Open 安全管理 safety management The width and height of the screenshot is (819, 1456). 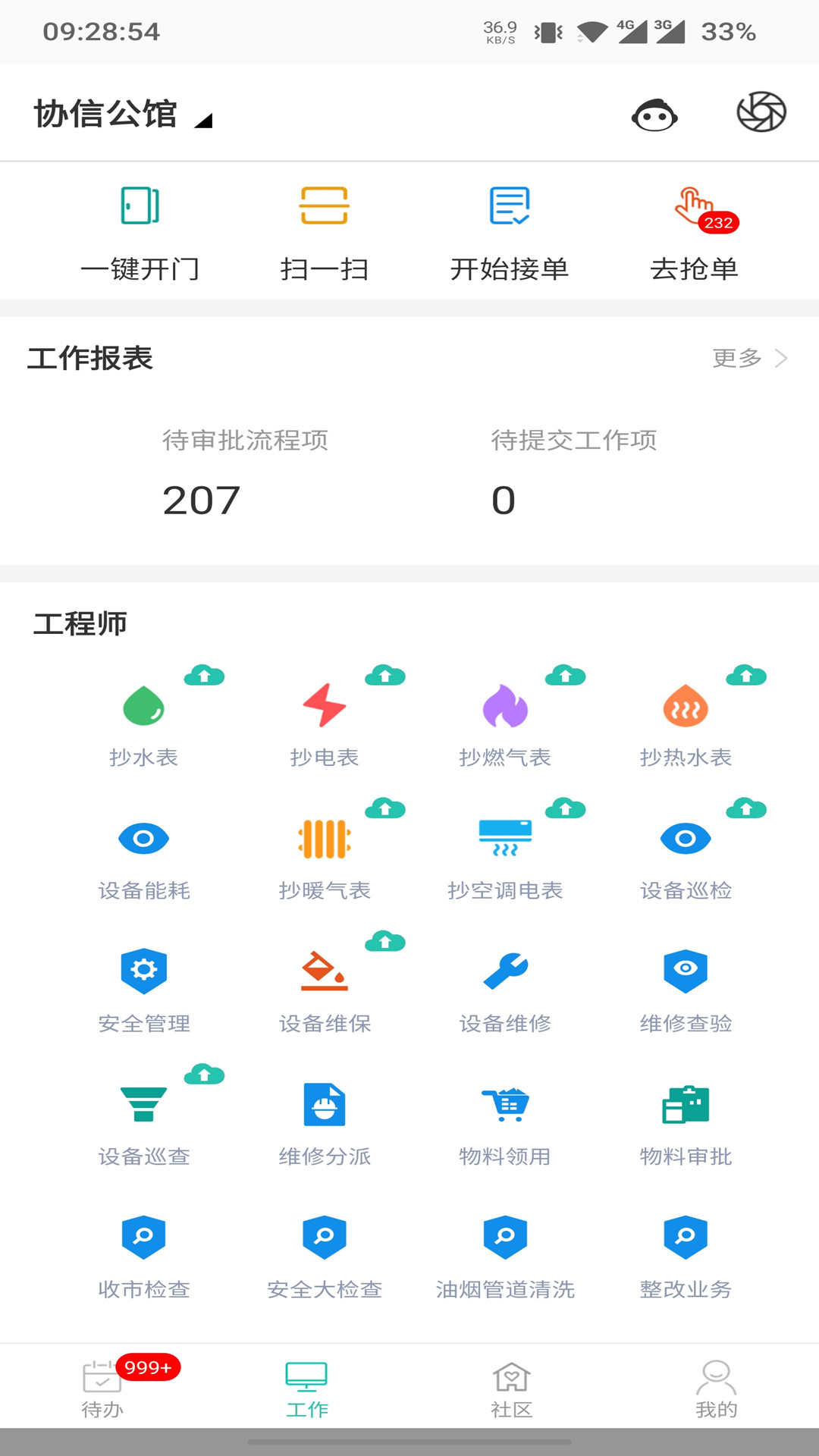pos(143,990)
